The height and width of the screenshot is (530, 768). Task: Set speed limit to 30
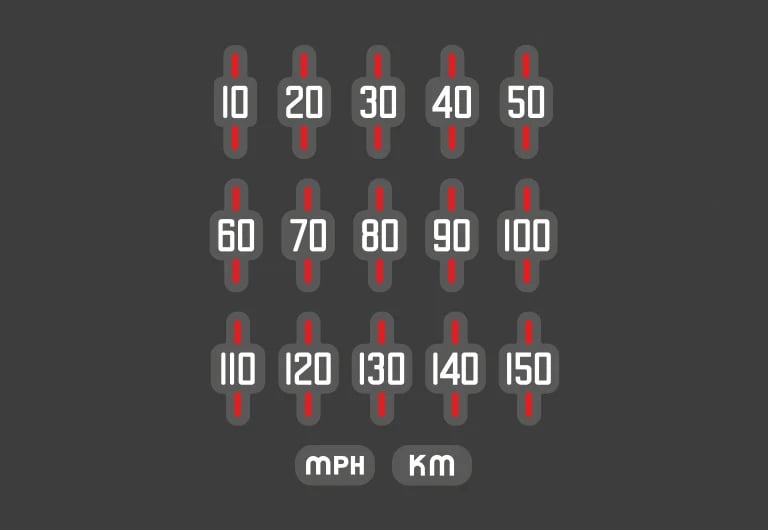(378, 103)
